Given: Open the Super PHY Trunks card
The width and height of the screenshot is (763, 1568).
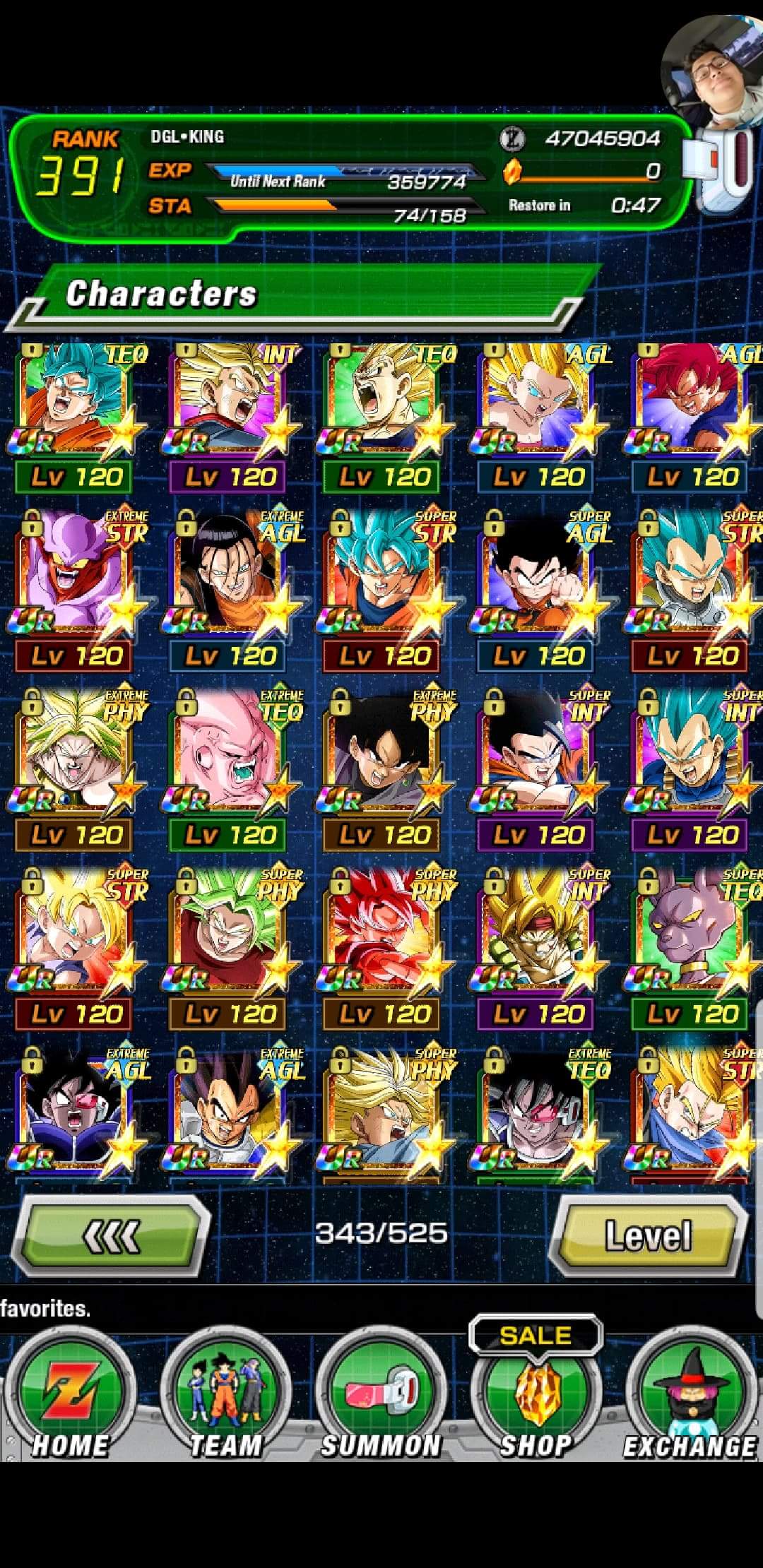Looking at the screenshot, I should (384, 1115).
